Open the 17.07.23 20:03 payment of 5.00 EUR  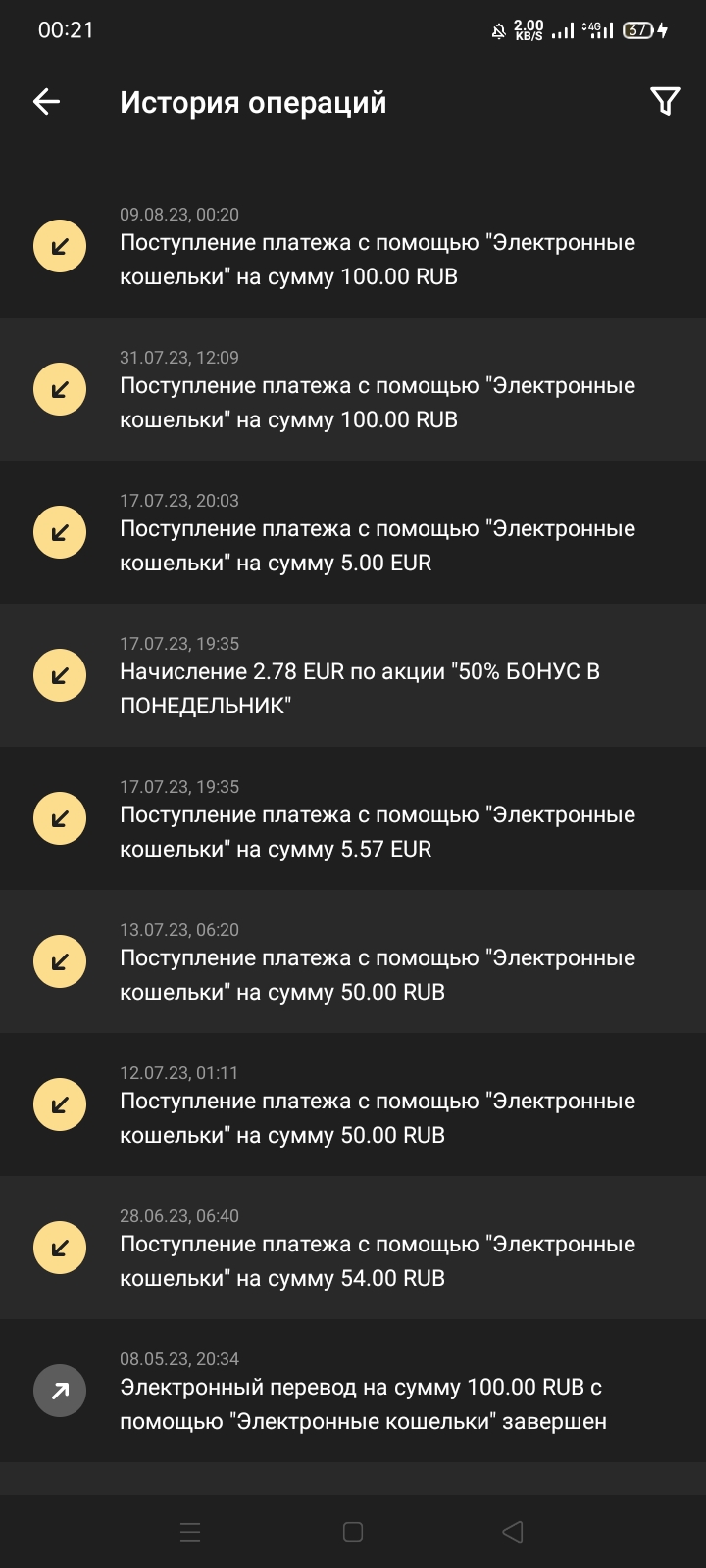pyautogui.click(x=377, y=546)
